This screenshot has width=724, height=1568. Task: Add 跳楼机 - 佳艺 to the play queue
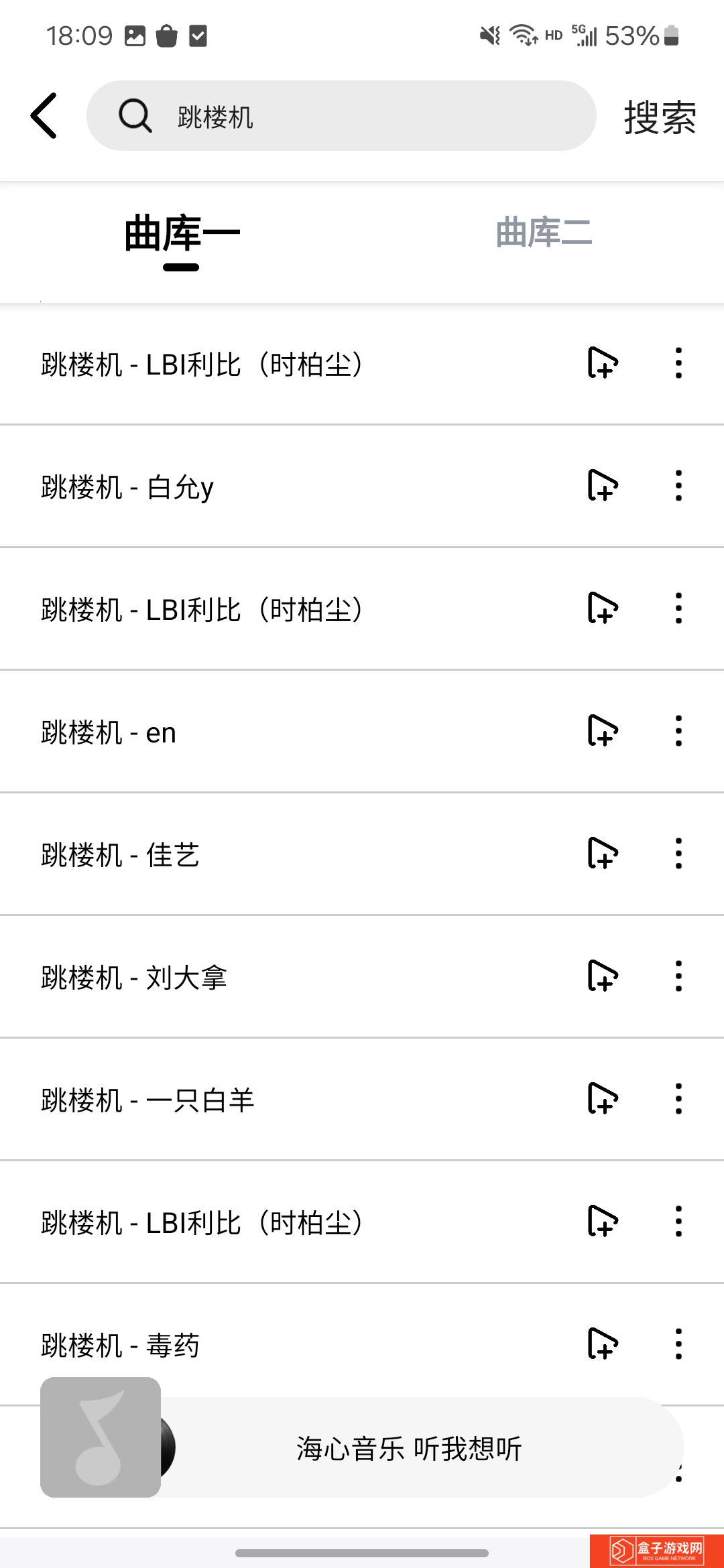point(603,853)
